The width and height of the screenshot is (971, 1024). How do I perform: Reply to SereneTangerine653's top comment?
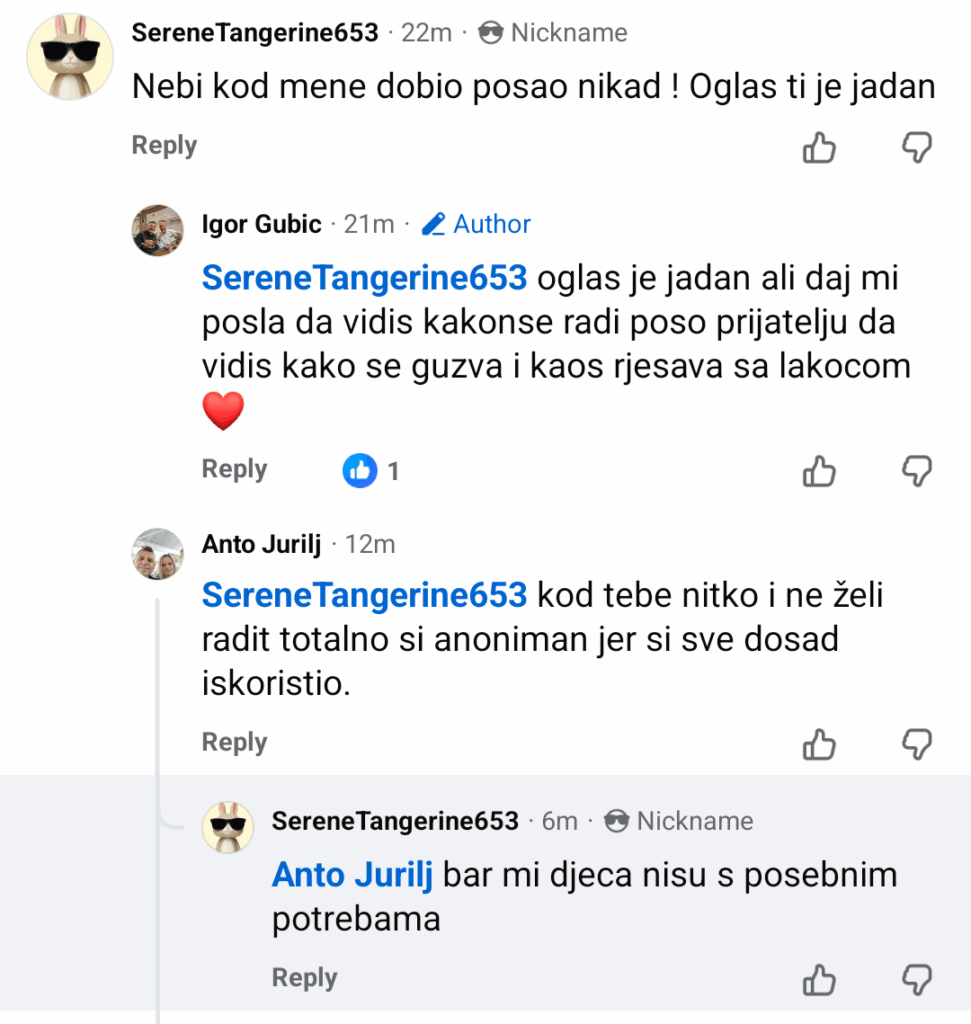click(x=163, y=145)
